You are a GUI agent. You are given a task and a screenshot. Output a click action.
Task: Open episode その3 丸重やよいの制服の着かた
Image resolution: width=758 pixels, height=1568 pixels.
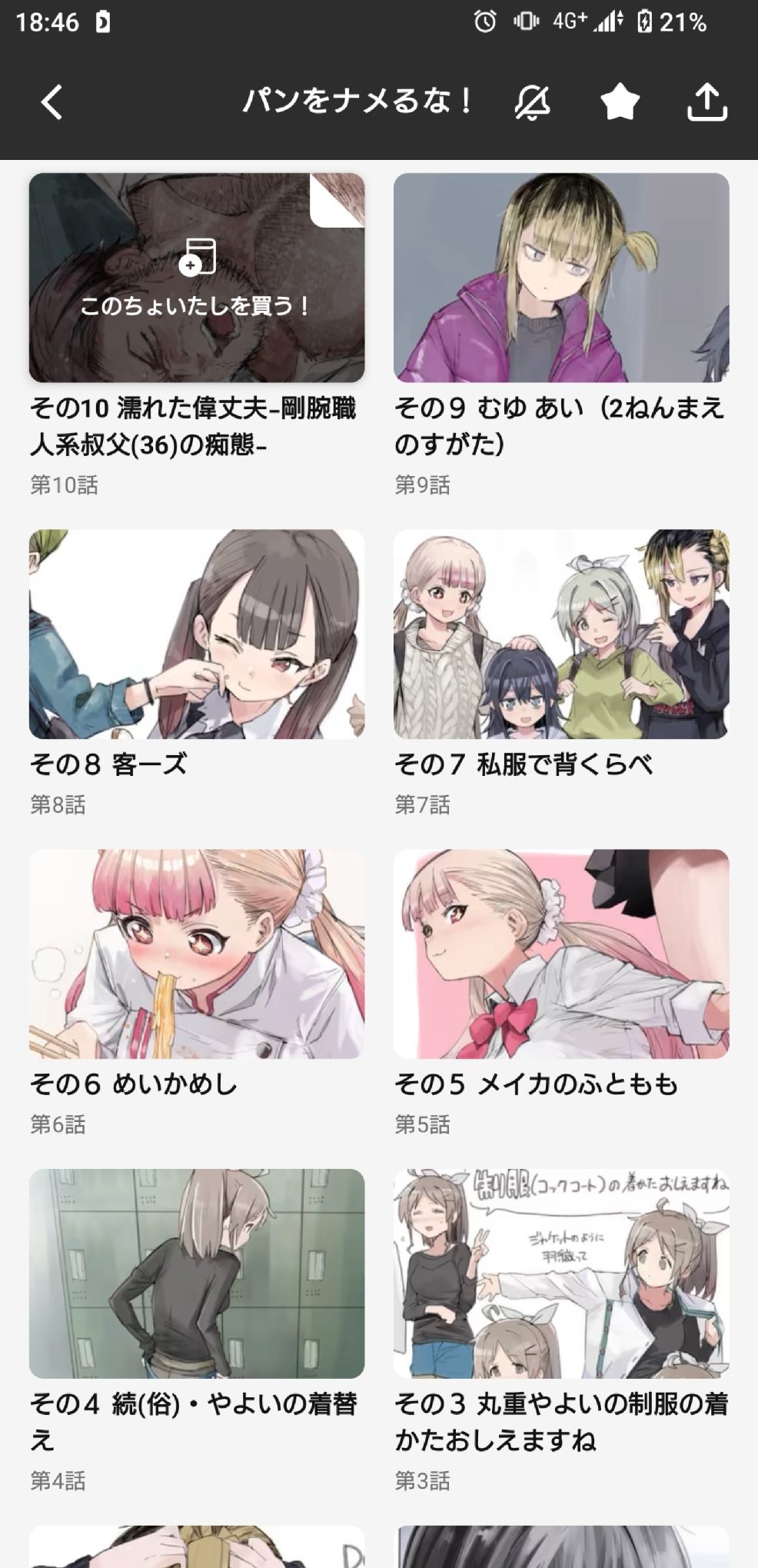click(561, 1274)
